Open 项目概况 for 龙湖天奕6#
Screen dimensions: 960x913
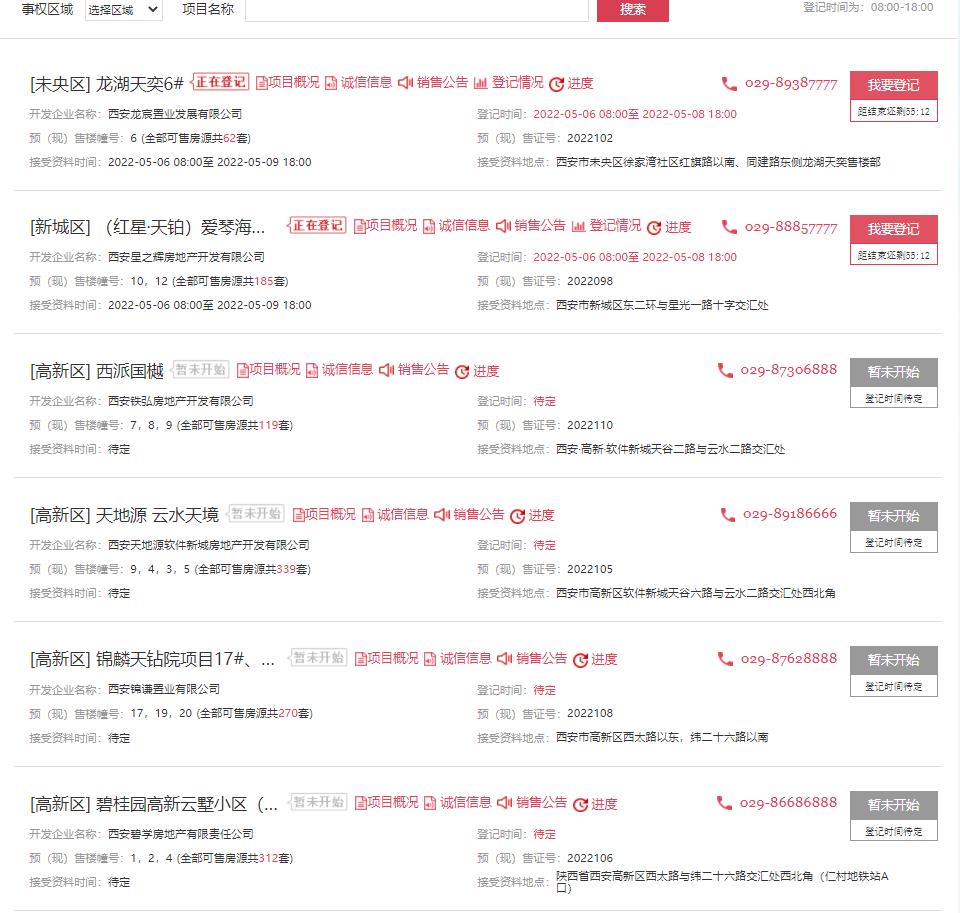click(288, 83)
